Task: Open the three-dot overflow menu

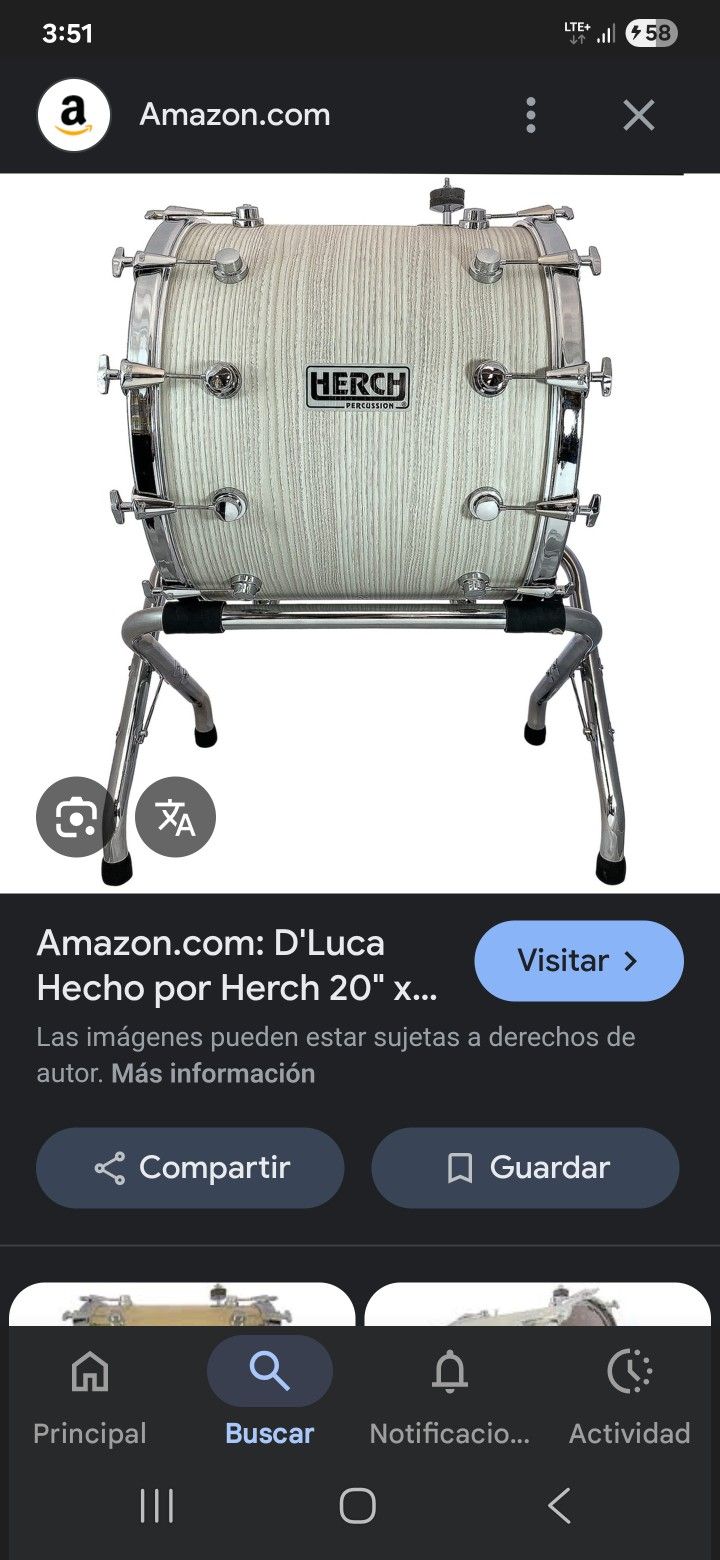Action: [531, 116]
